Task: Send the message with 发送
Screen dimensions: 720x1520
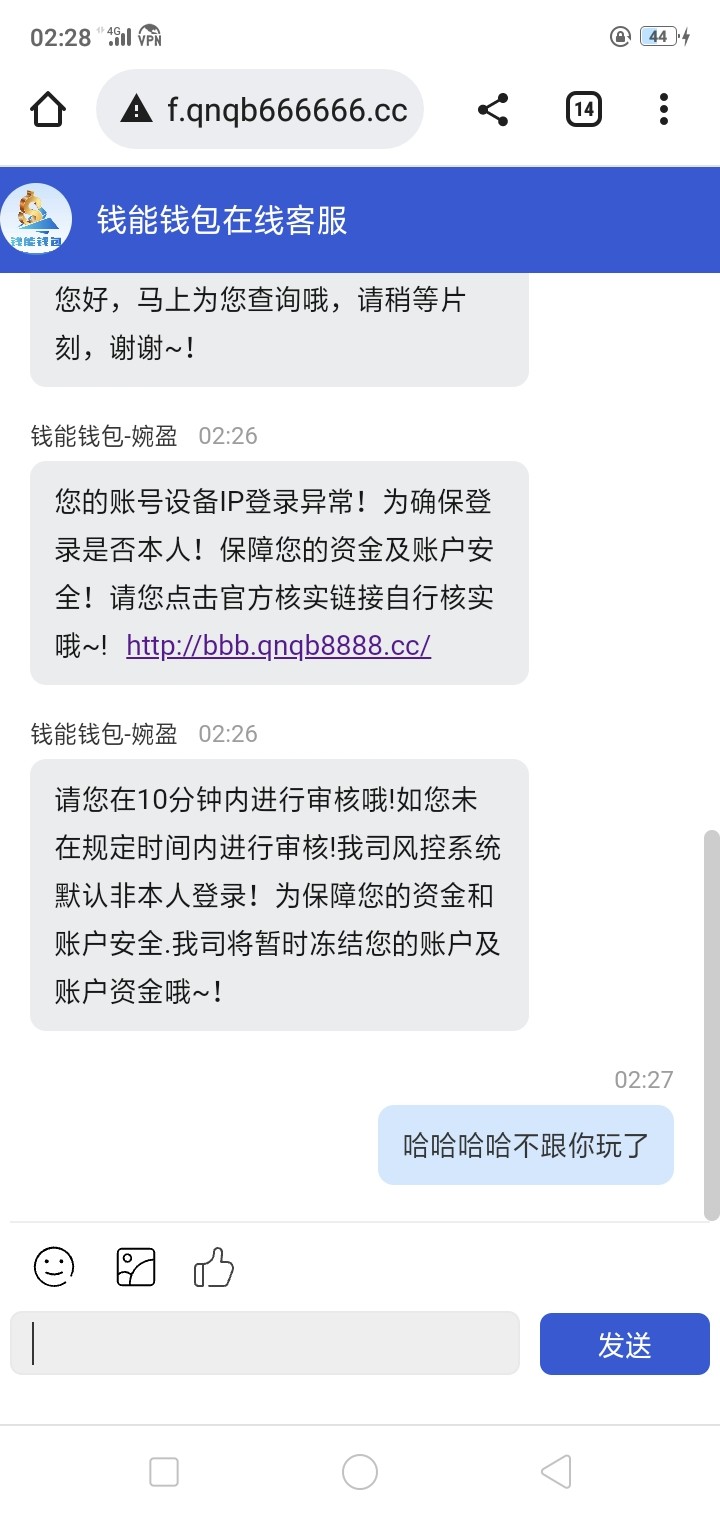Action: [x=625, y=1344]
